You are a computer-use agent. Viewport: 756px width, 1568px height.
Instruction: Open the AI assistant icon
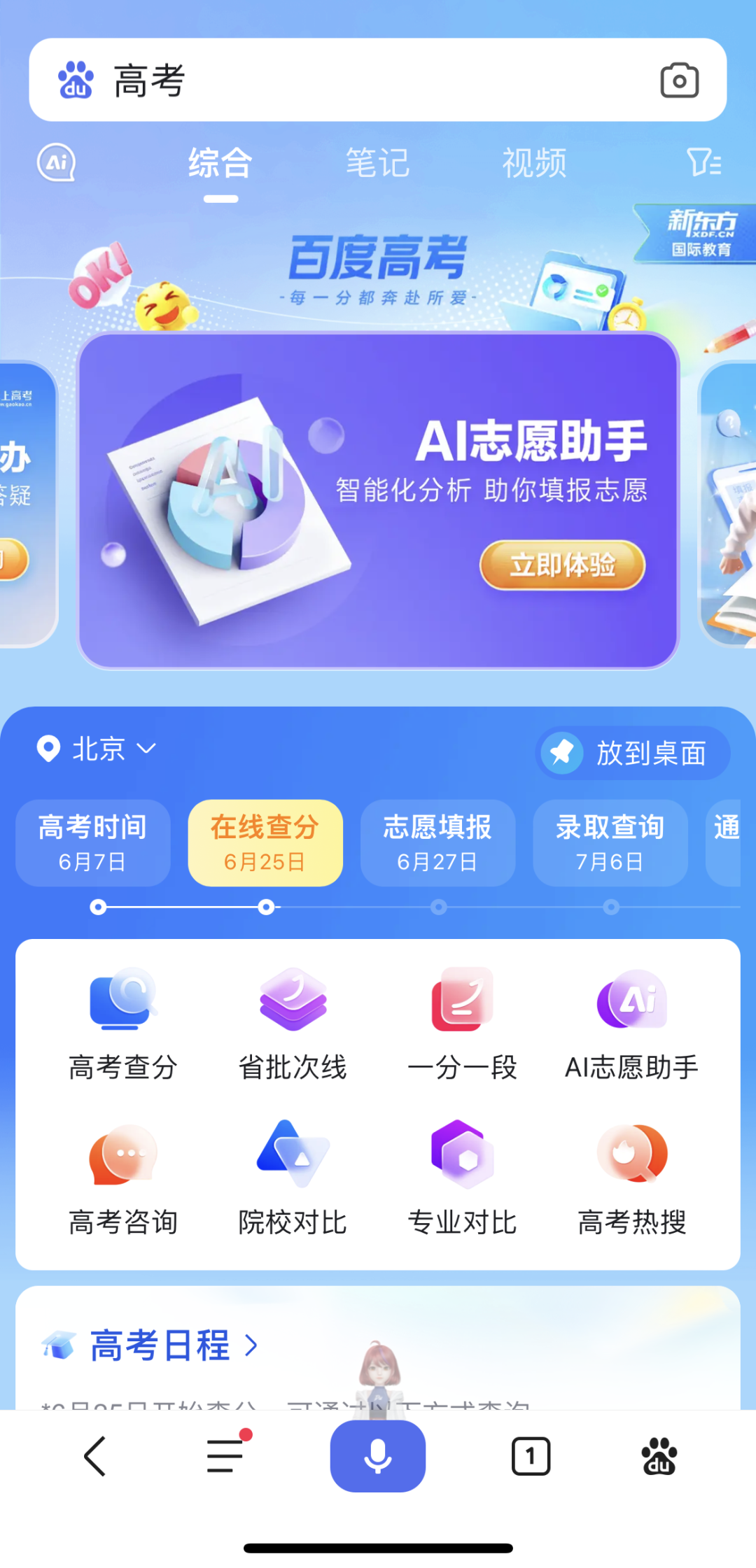coord(56,162)
